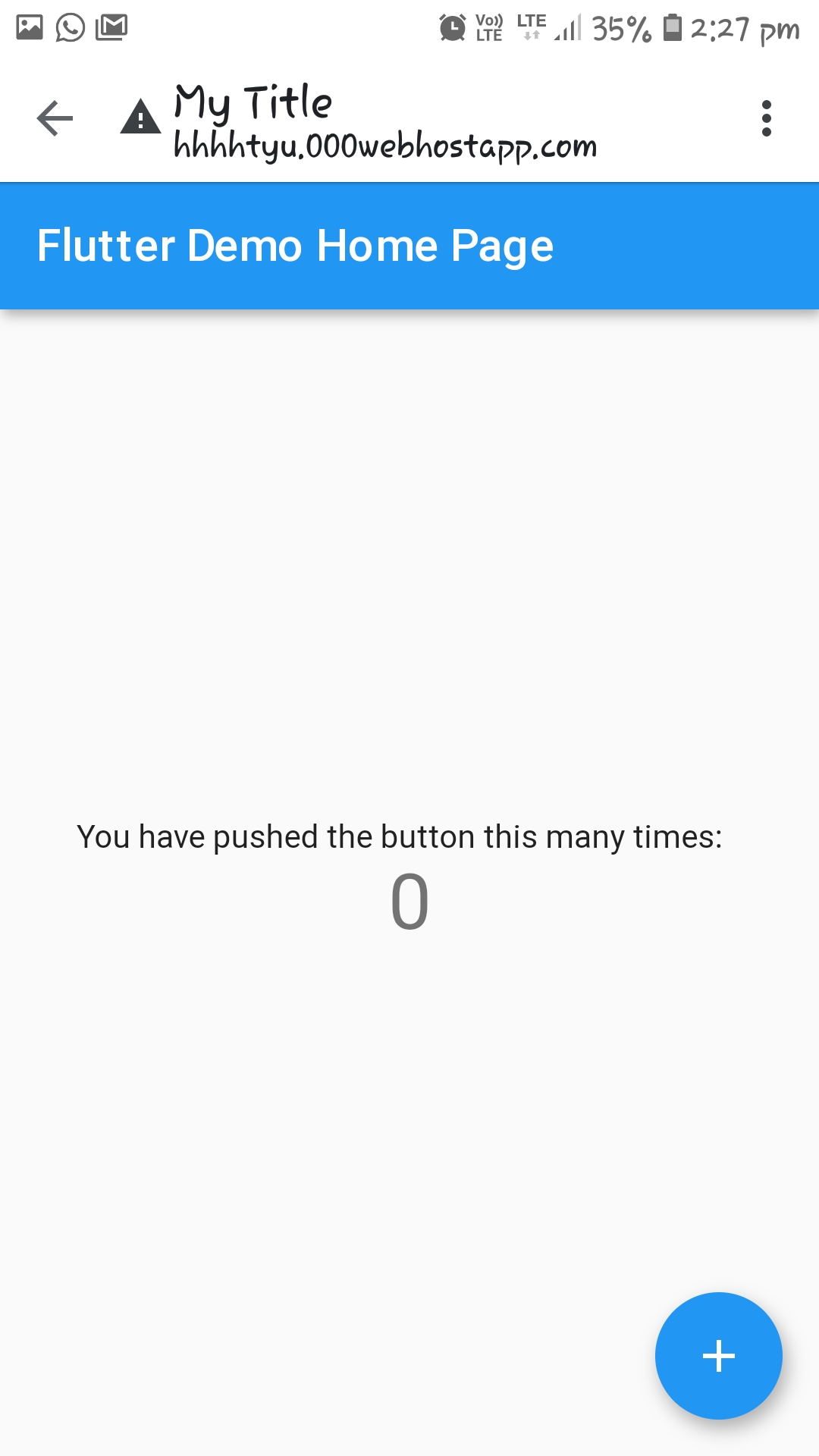Viewport: 819px width, 1456px height.
Task: Tap the alarm clock status icon
Action: (x=452, y=27)
